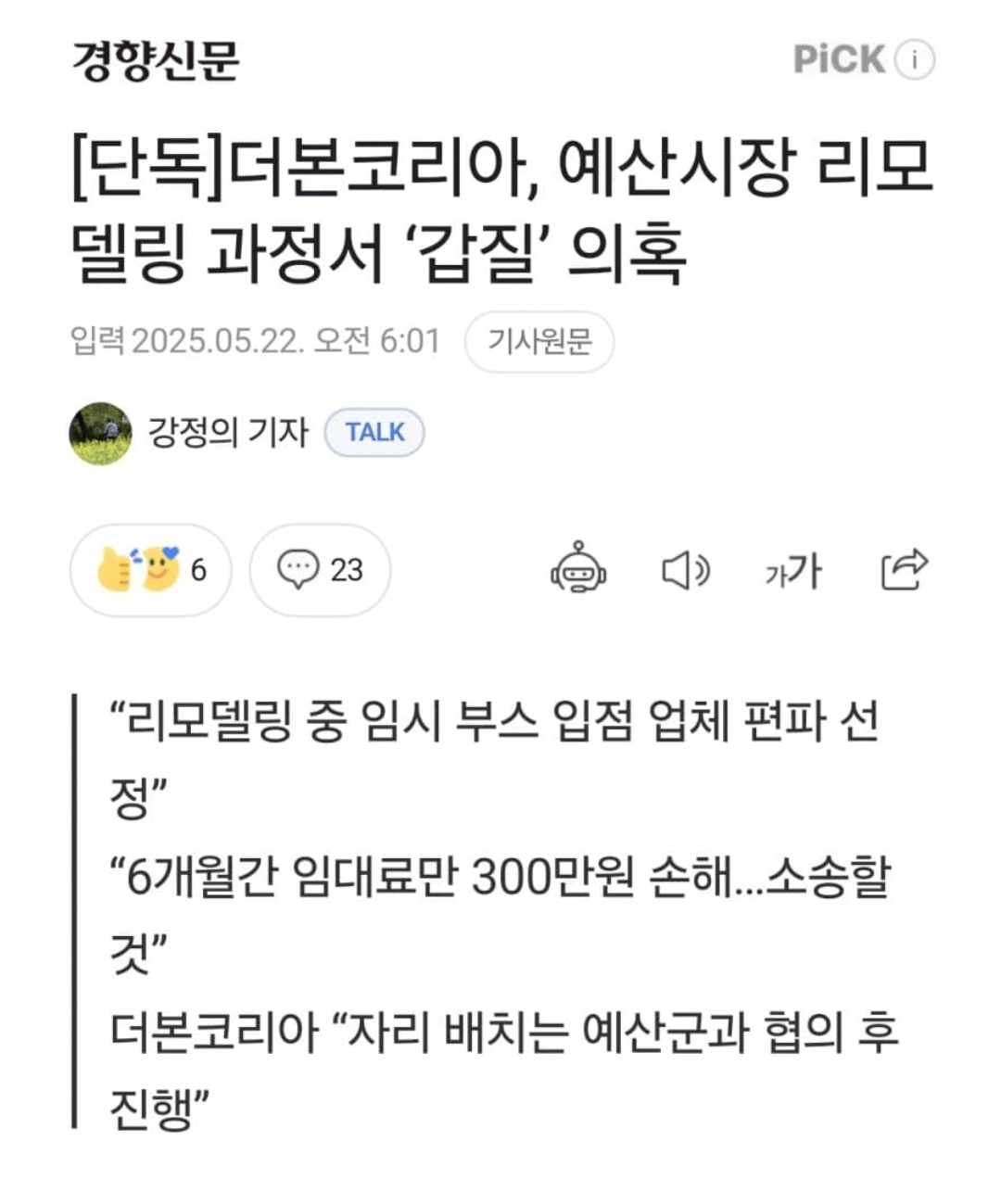The height and width of the screenshot is (1204, 1001).
Task: Listen to the article with speaker icon
Action: 686,570
